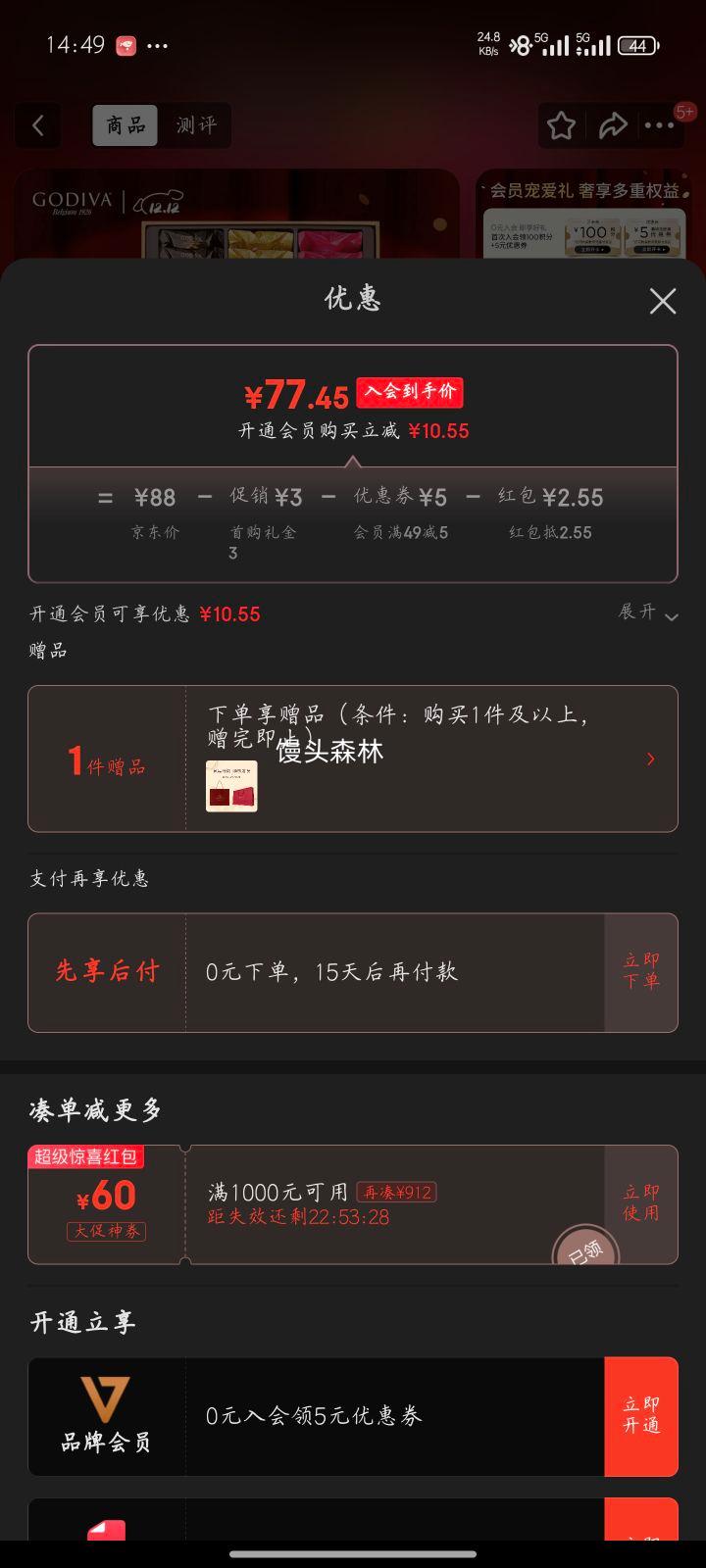Image resolution: width=706 pixels, height=1568 pixels.
Task: Expand 开通会员可享优惠 via 展开 chevron
Action: tap(649, 614)
